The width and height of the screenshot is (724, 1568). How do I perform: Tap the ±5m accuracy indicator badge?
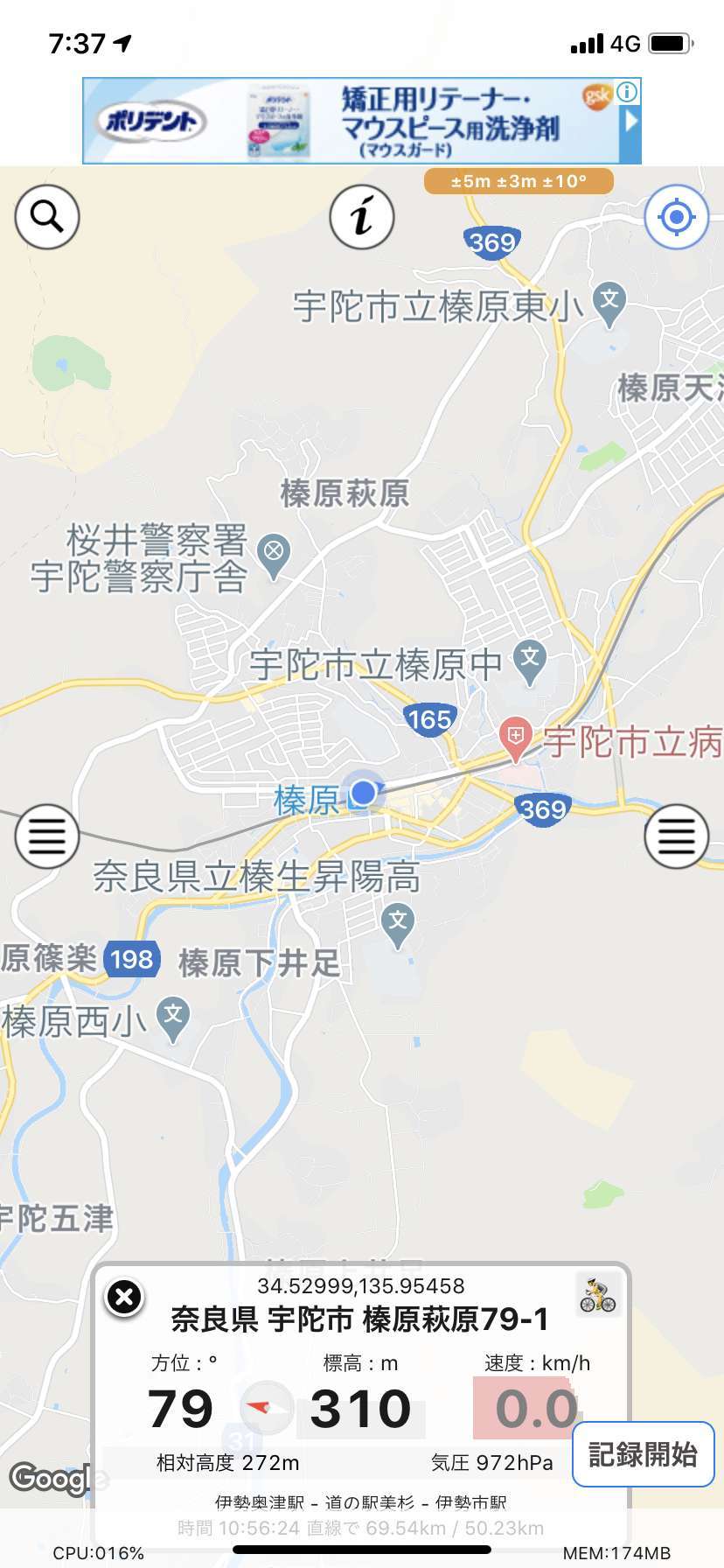point(519,181)
